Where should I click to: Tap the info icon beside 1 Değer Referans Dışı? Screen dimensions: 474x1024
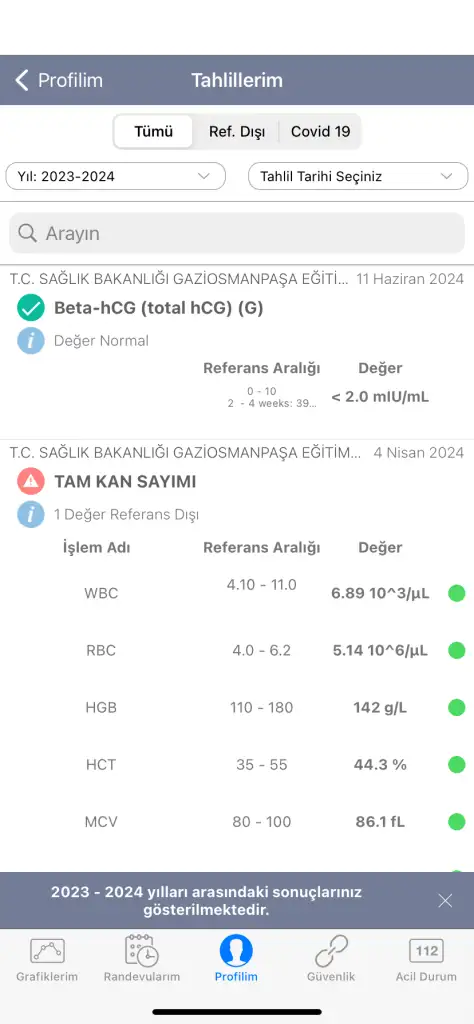(31, 515)
